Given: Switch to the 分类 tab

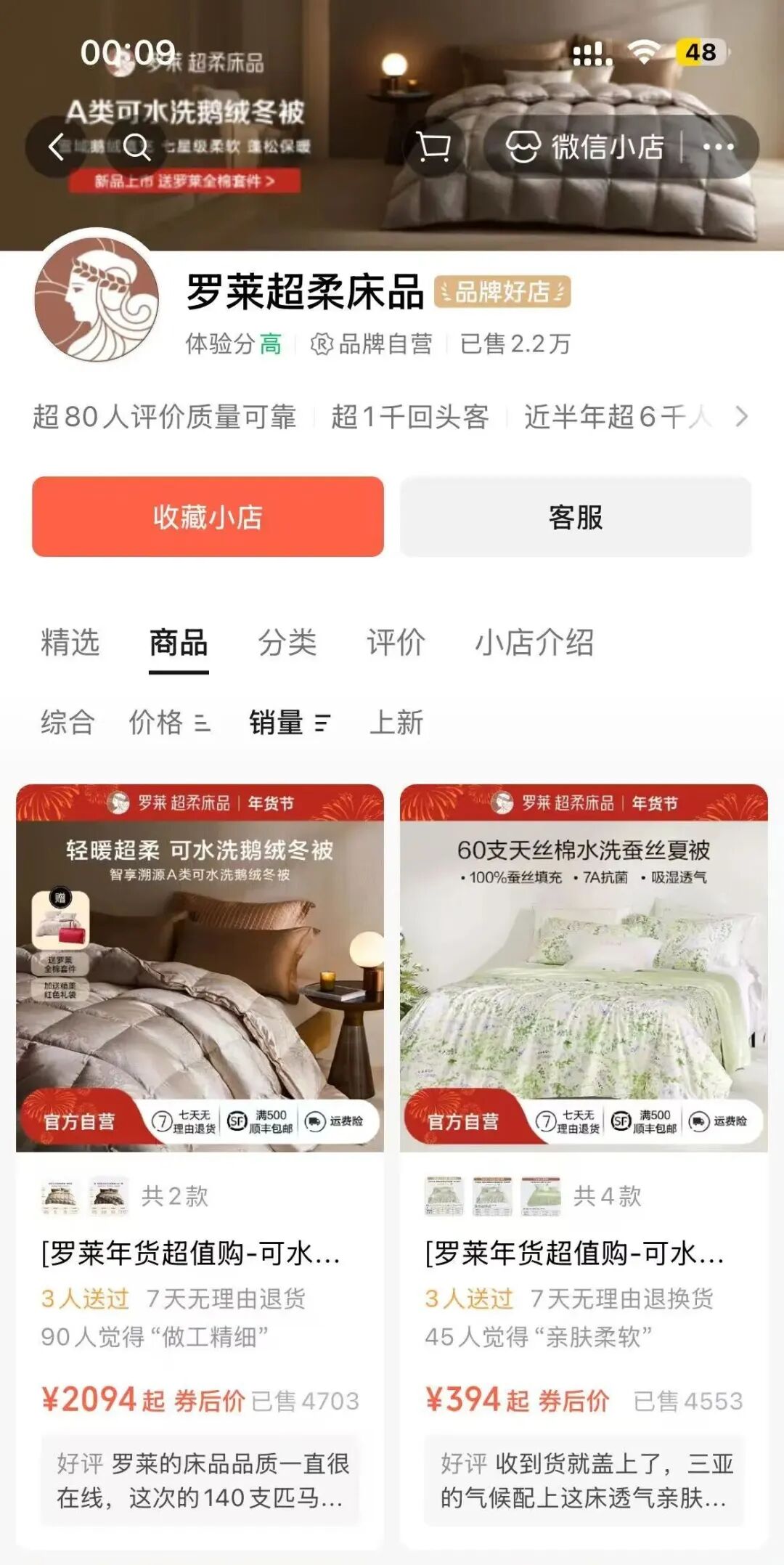Looking at the screenshot, I should (287, 643).
